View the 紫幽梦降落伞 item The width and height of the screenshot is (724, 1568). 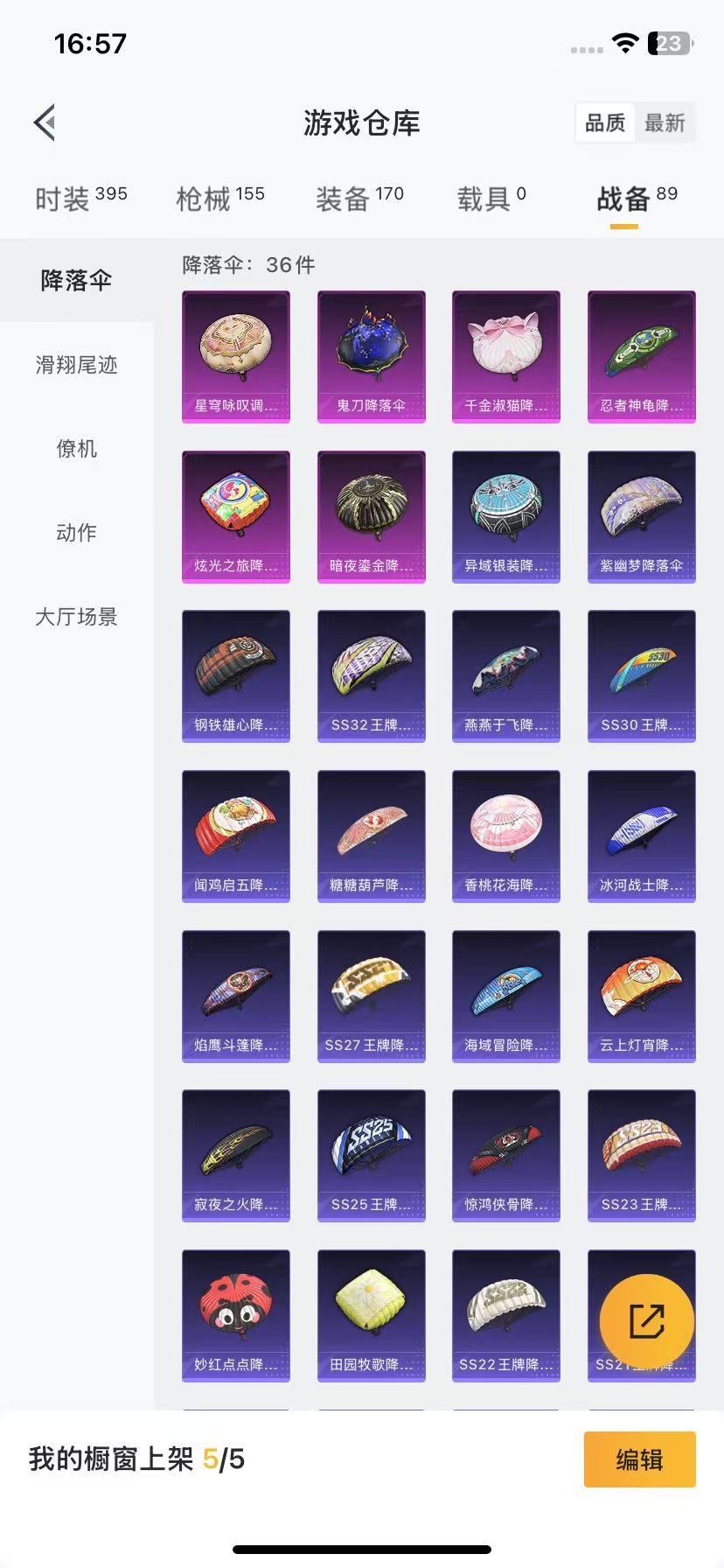[x=641, y=516]
